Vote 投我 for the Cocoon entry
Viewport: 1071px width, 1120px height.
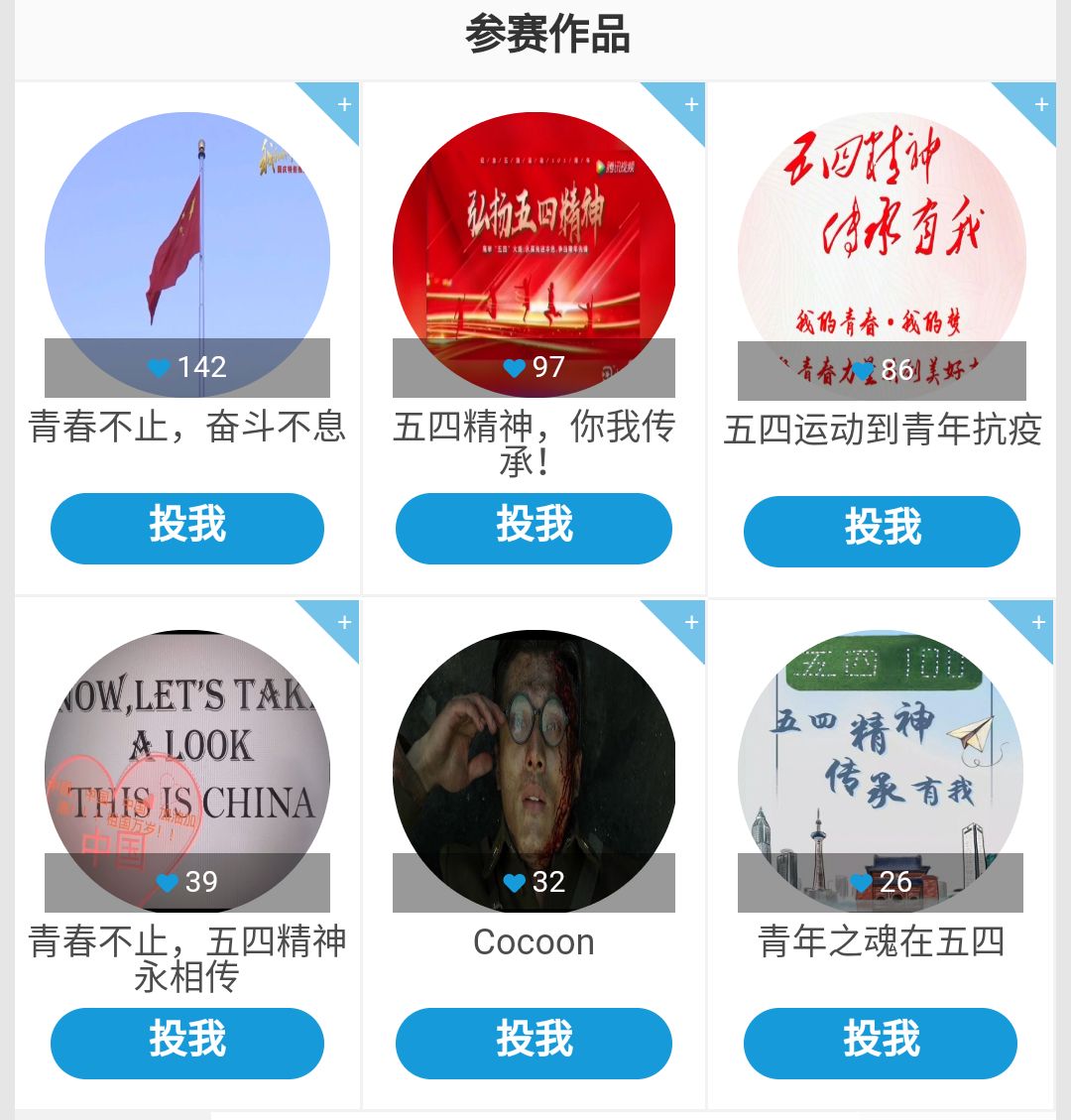click(x=534, y=1043)
